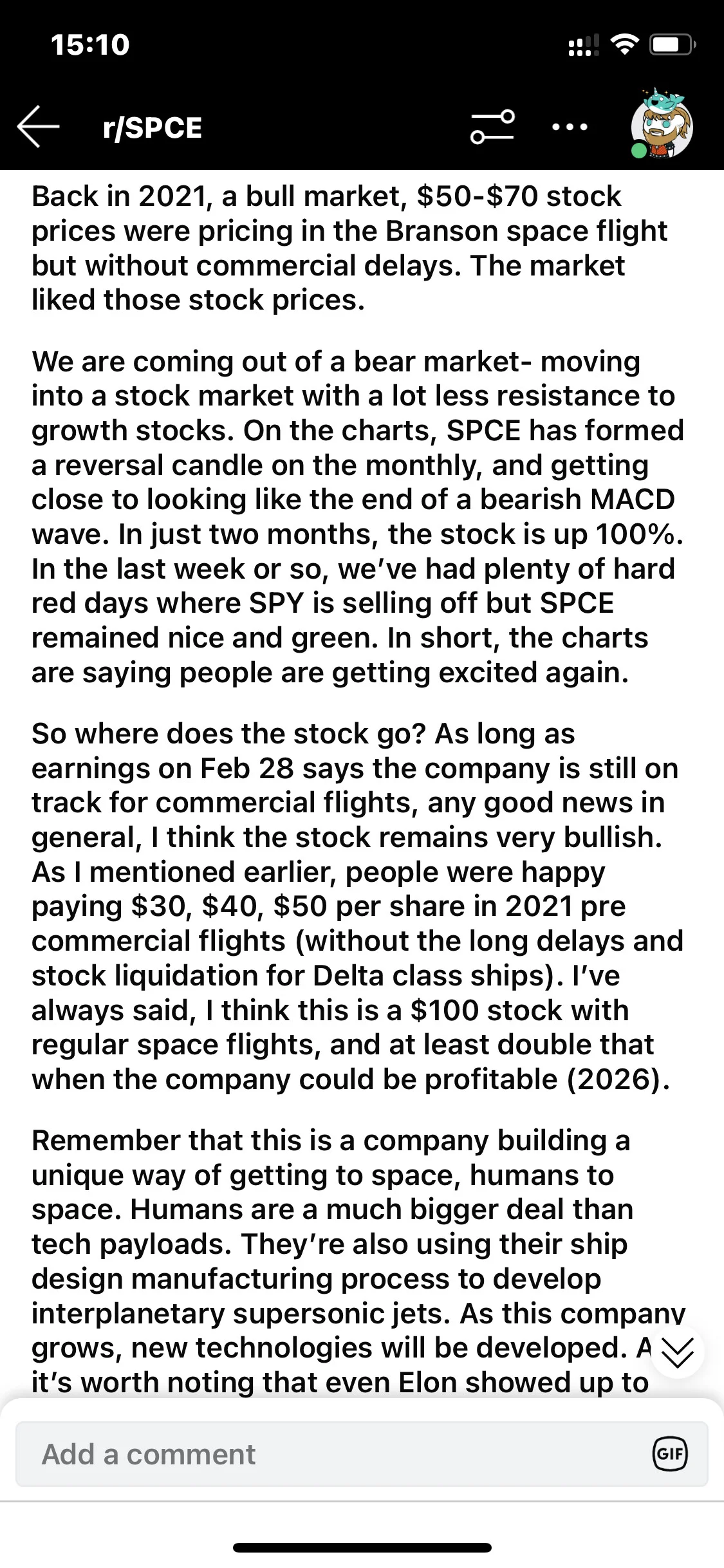This screenshot has height=1568, width=724.
Task: Tap the Add a comment field
Action: tap(362, 1454)
